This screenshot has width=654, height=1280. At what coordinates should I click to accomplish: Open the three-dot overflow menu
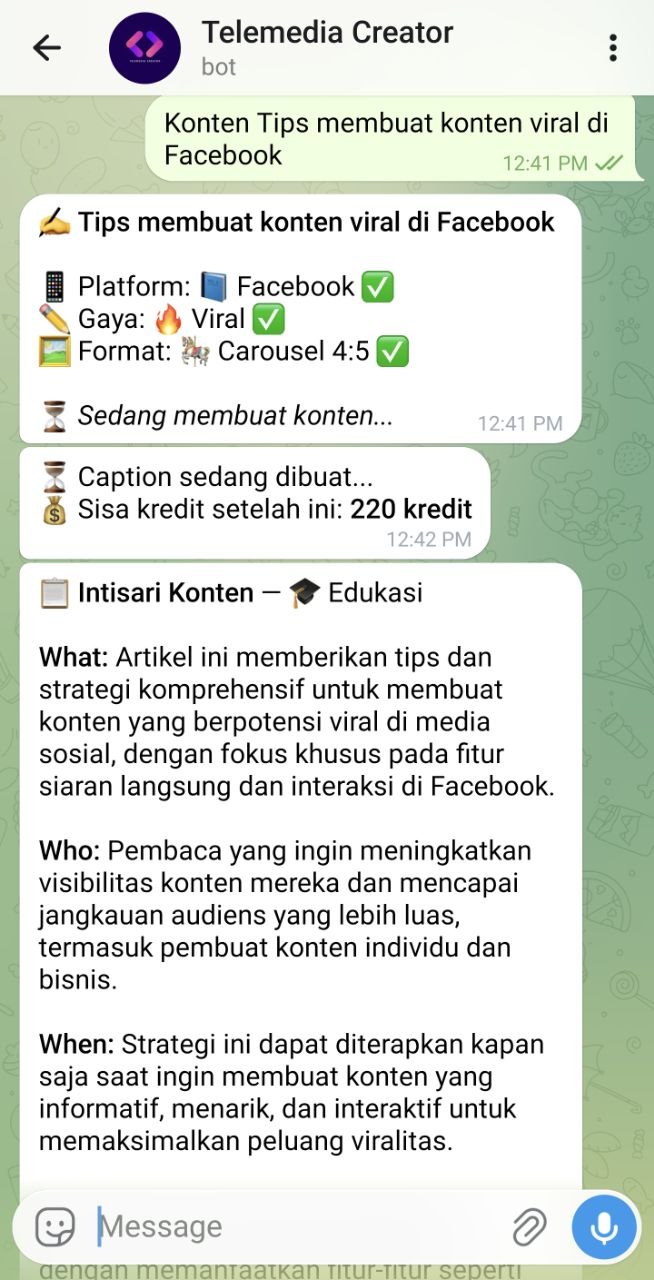(612, 47)
